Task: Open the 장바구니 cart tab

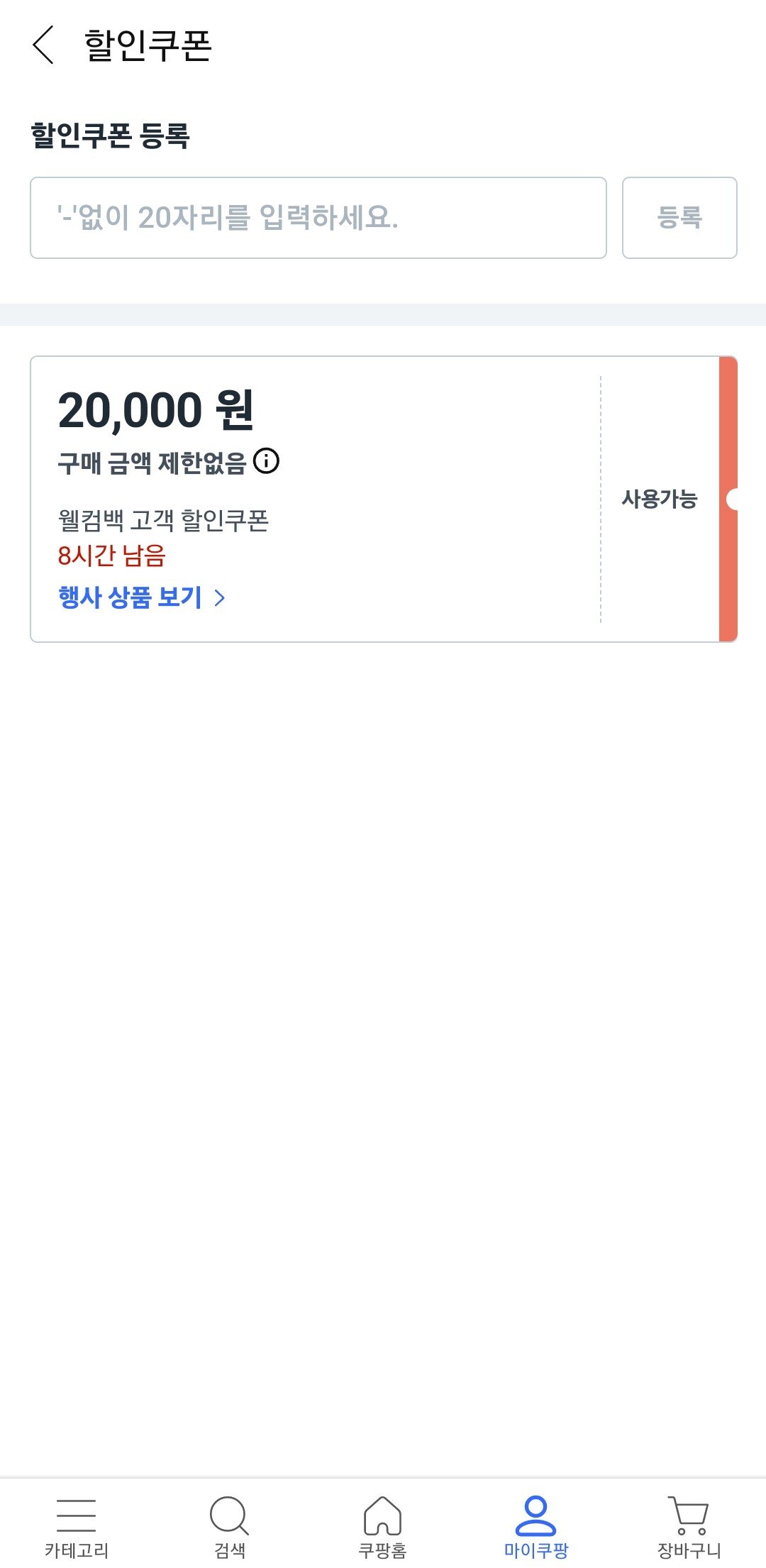Action: tap(689, 1525)
